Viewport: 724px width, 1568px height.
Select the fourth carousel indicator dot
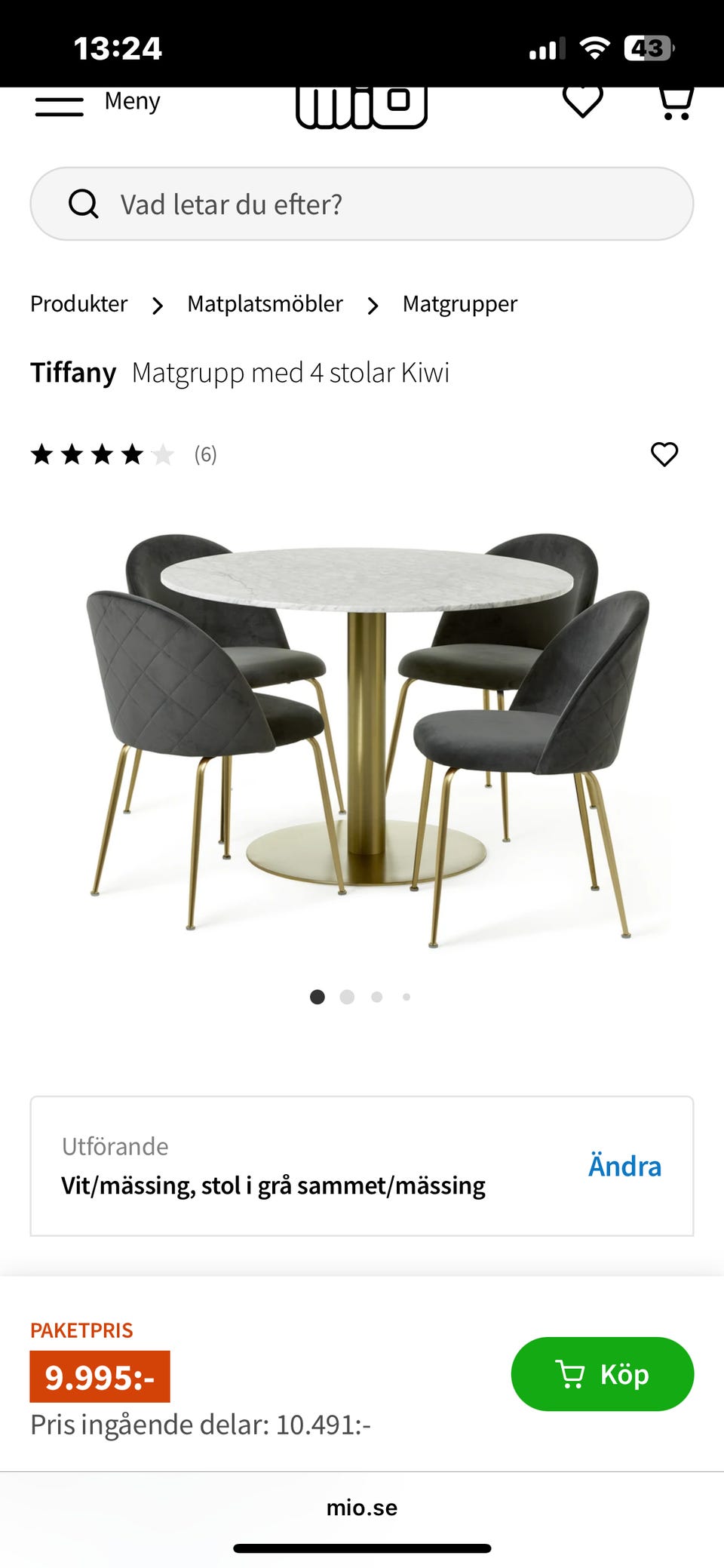tap(406, 997)
